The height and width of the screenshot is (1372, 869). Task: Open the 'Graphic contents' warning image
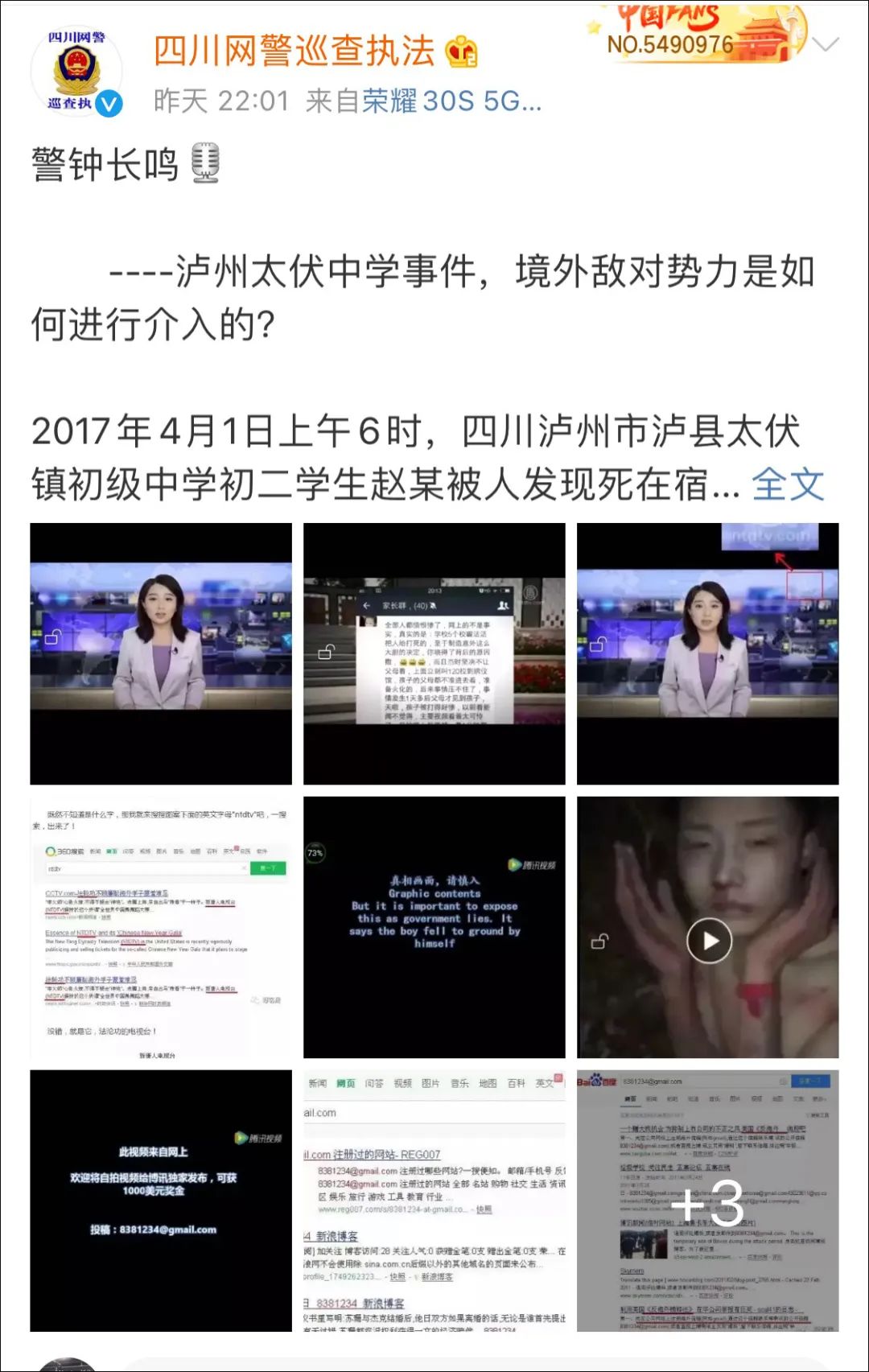click(x=434, y=927)
